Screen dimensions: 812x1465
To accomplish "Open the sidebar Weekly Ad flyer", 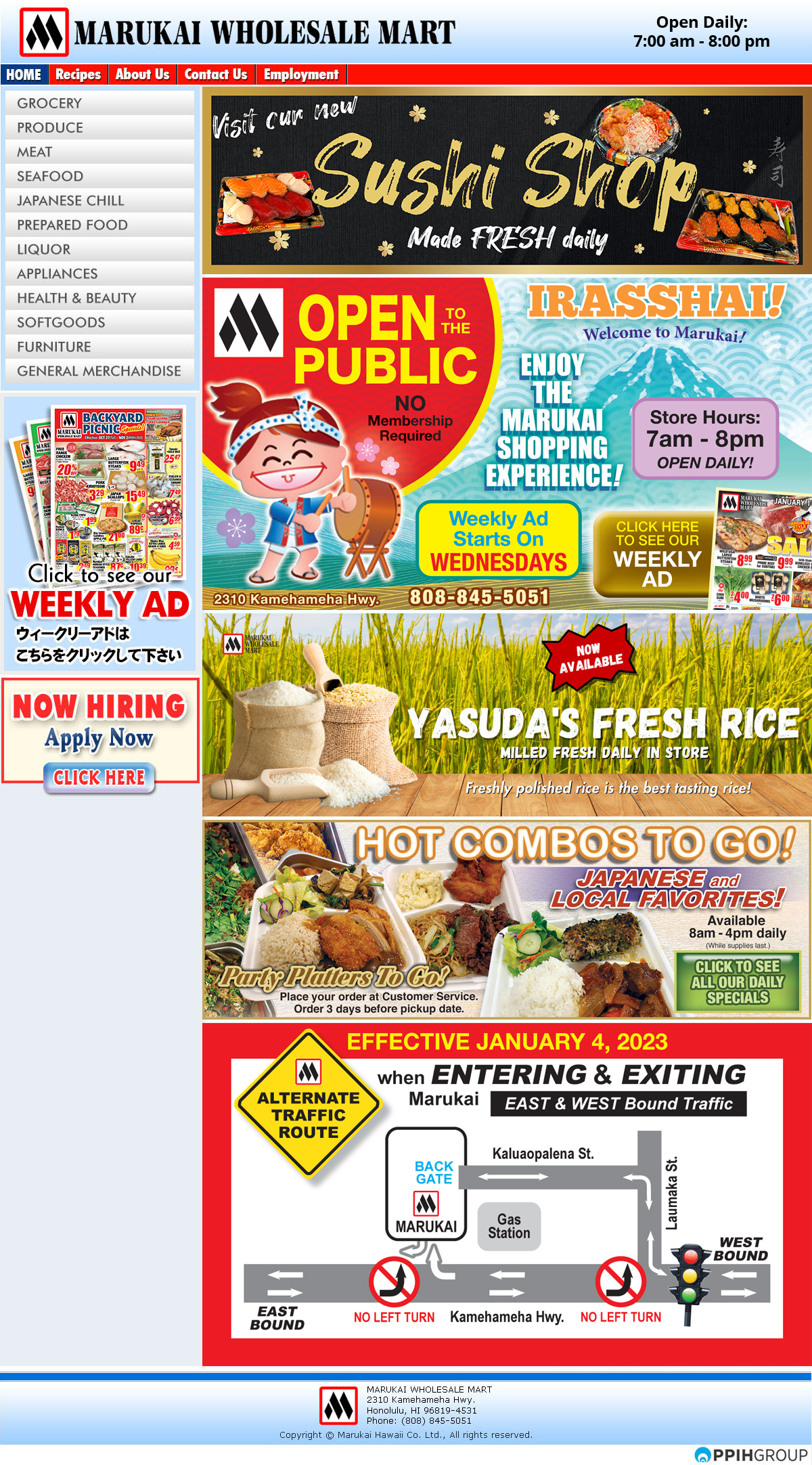I will tap(99, 534).
